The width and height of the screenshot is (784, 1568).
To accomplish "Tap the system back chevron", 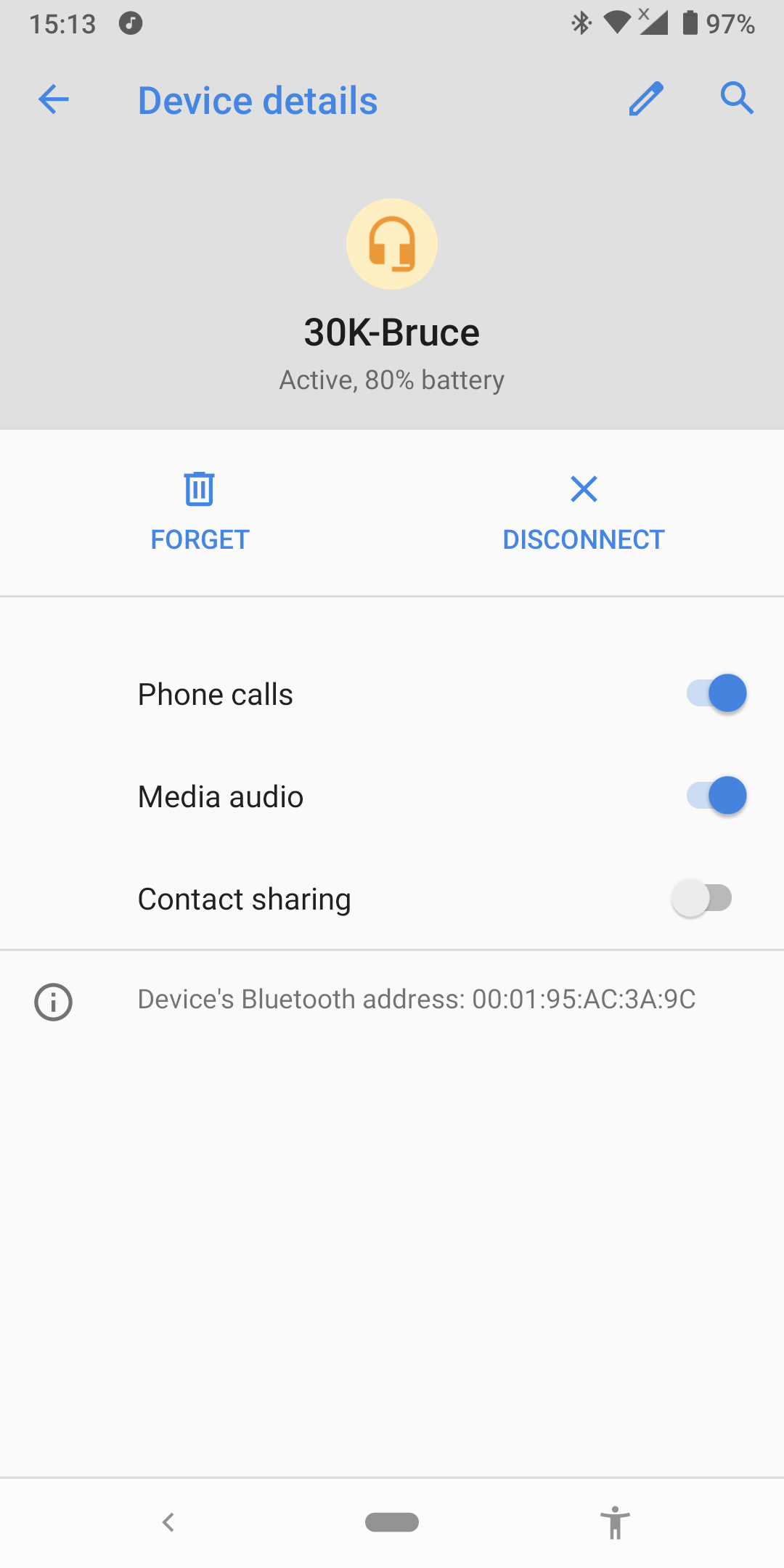I will (168, 1522).
